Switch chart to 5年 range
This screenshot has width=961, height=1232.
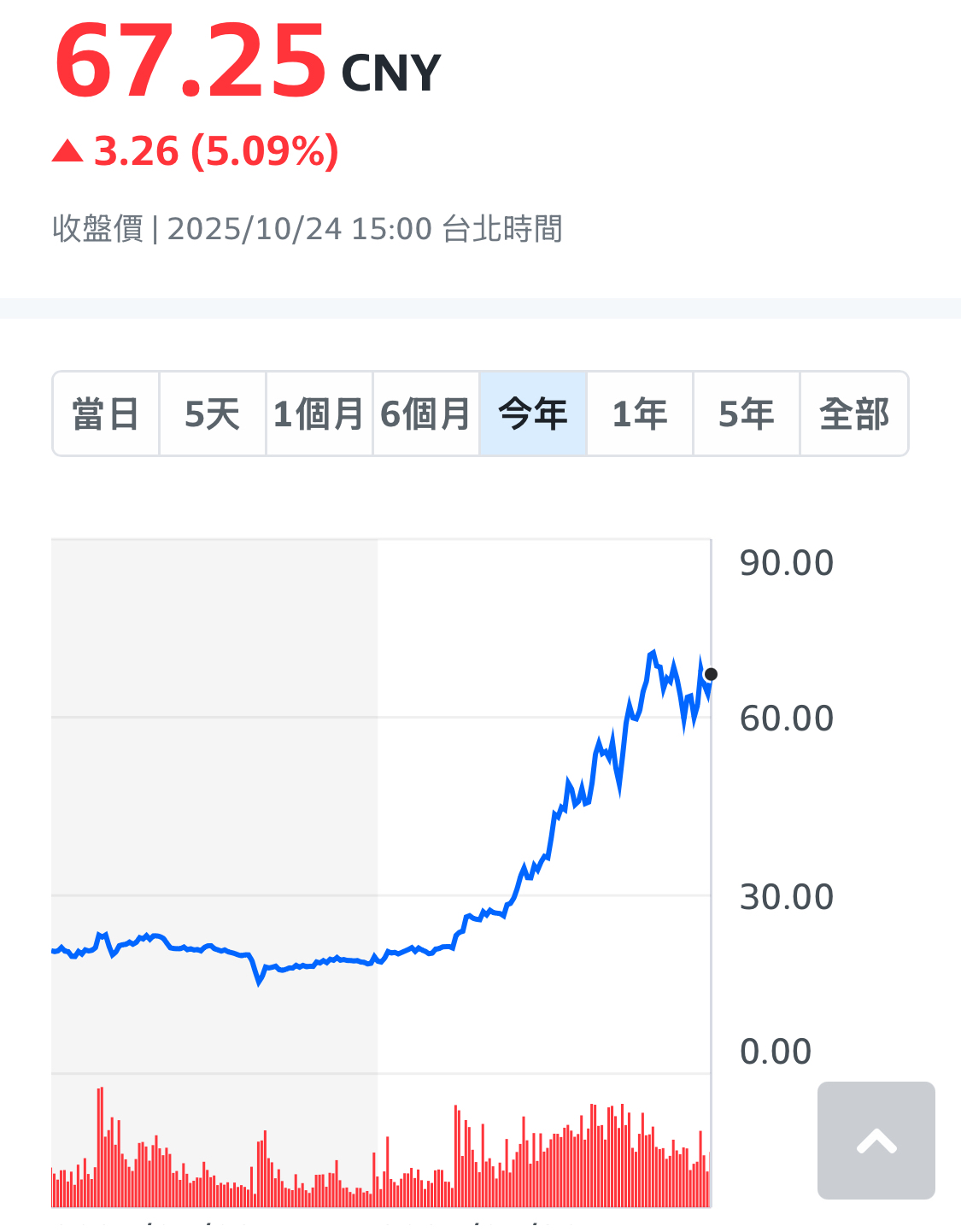pos(747,414)
